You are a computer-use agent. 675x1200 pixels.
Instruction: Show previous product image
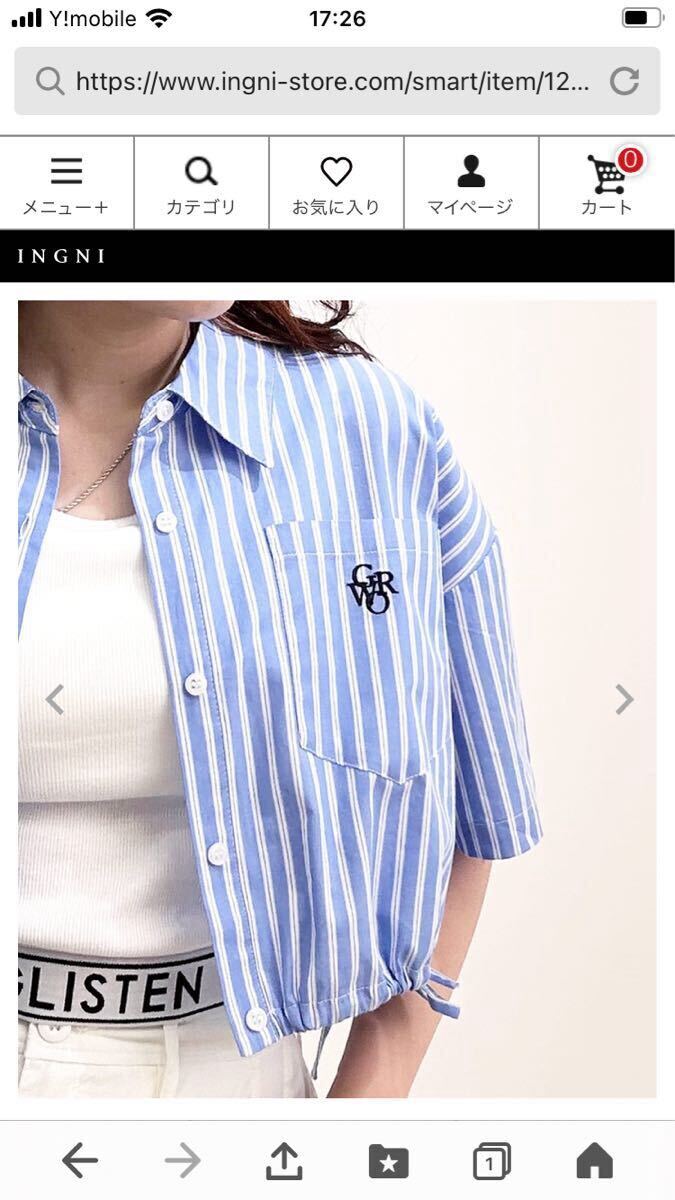pyautogui.click(x=54, y=699)
